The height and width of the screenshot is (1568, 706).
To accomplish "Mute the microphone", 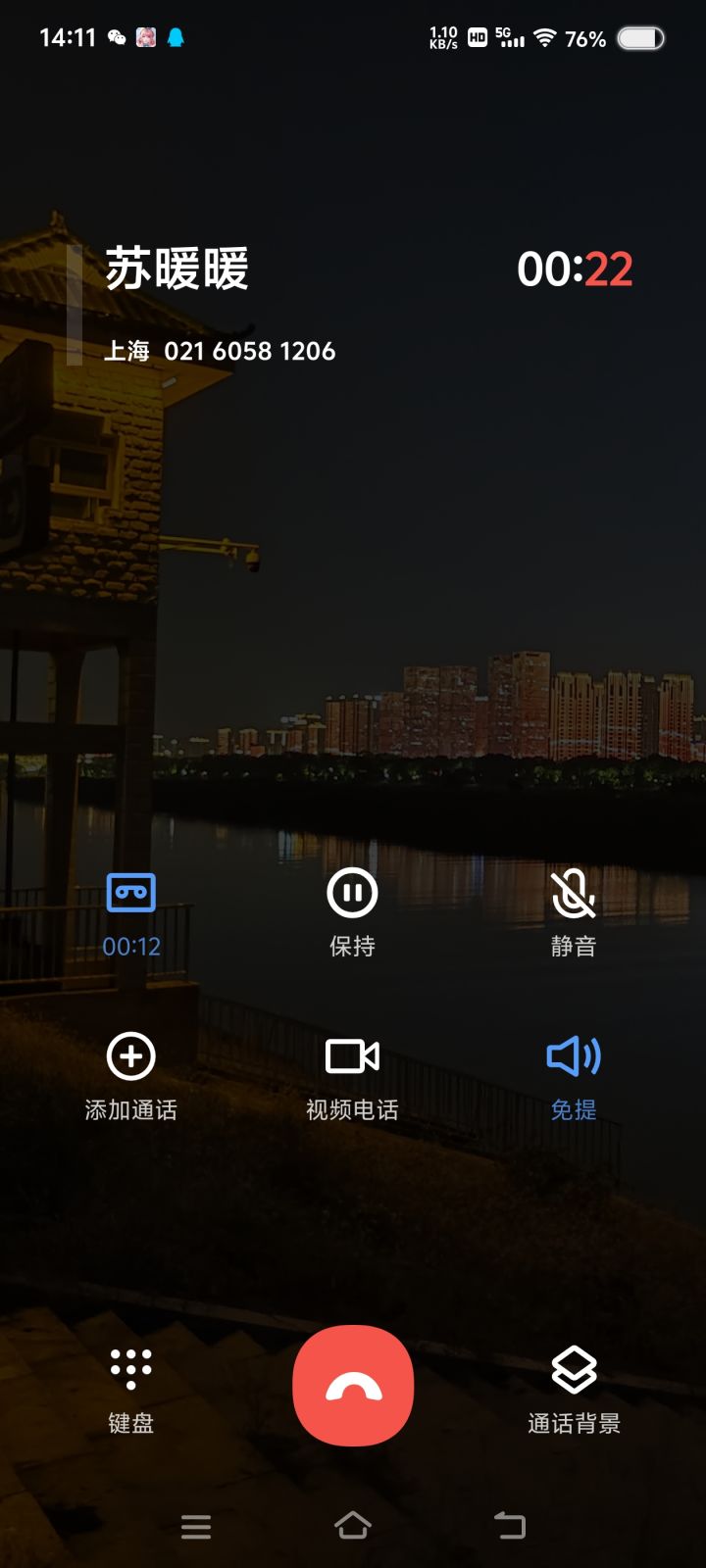I will click(x=574, y=894).
